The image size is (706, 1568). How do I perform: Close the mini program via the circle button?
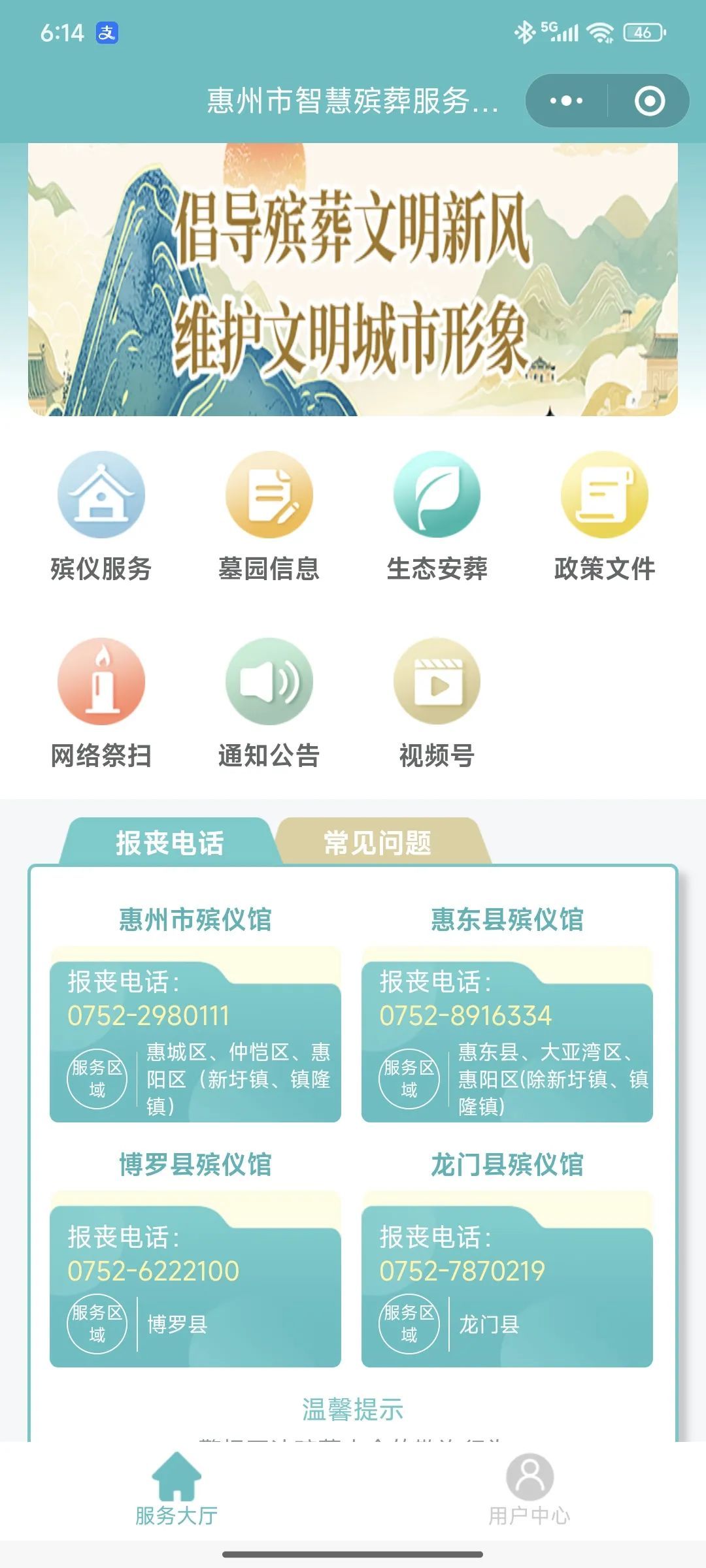(649, 101)
